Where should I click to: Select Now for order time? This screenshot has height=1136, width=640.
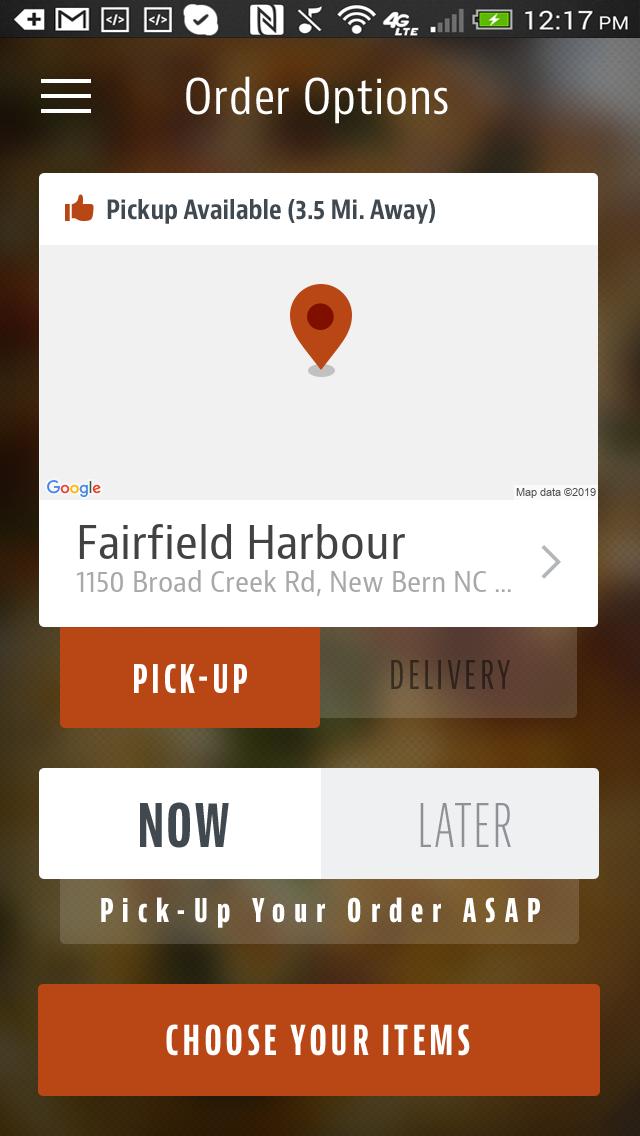[x=181, y=824]
